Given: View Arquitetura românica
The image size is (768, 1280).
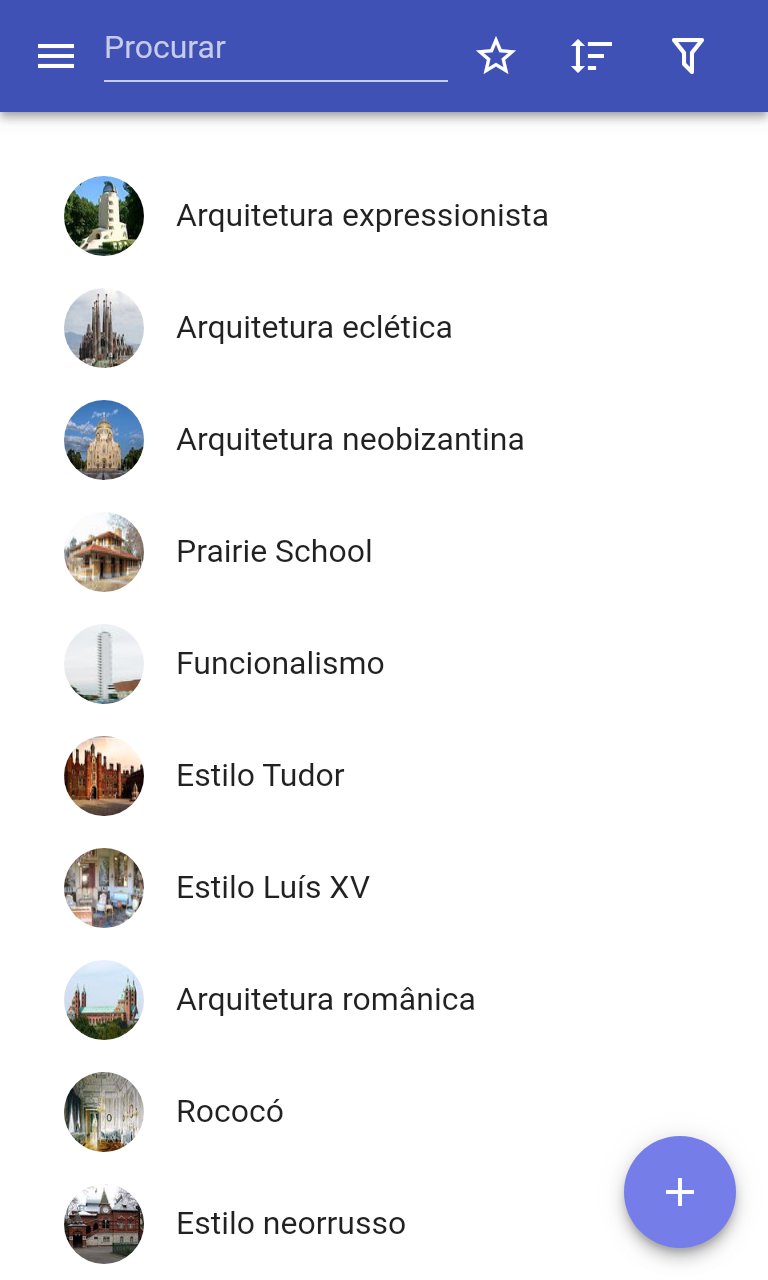Looking at the screenshot, I should tap(325, 1000).
